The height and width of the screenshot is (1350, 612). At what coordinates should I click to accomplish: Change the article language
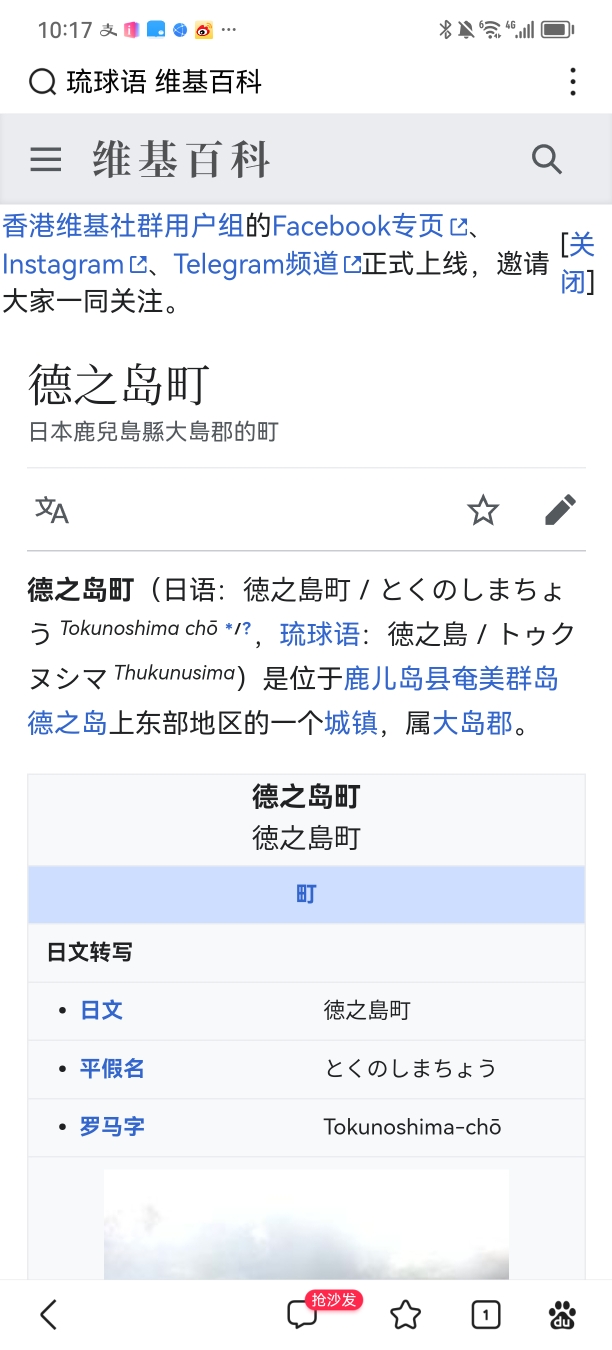point(52,510)
